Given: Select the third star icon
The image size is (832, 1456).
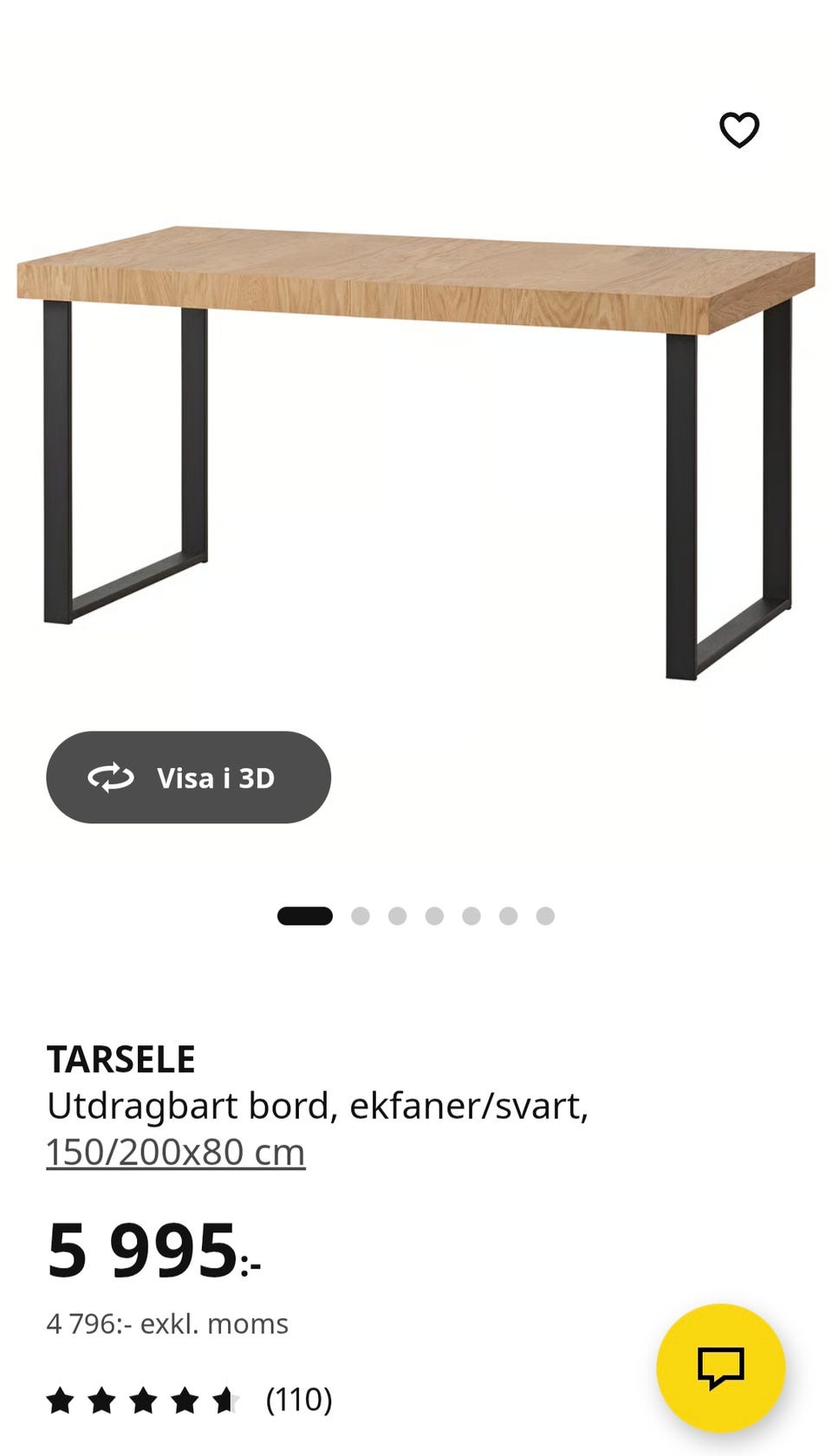Looking at the screenshot, I should pyautogui.click(x=143, y=1399).
